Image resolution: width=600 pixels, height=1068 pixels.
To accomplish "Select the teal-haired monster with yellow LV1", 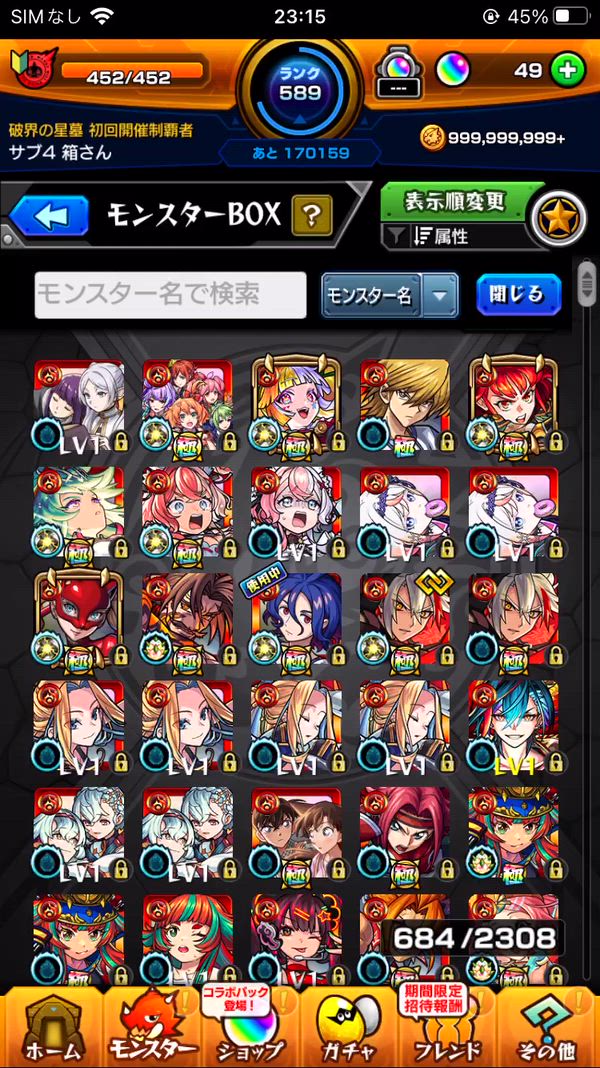I will (514, 726).
